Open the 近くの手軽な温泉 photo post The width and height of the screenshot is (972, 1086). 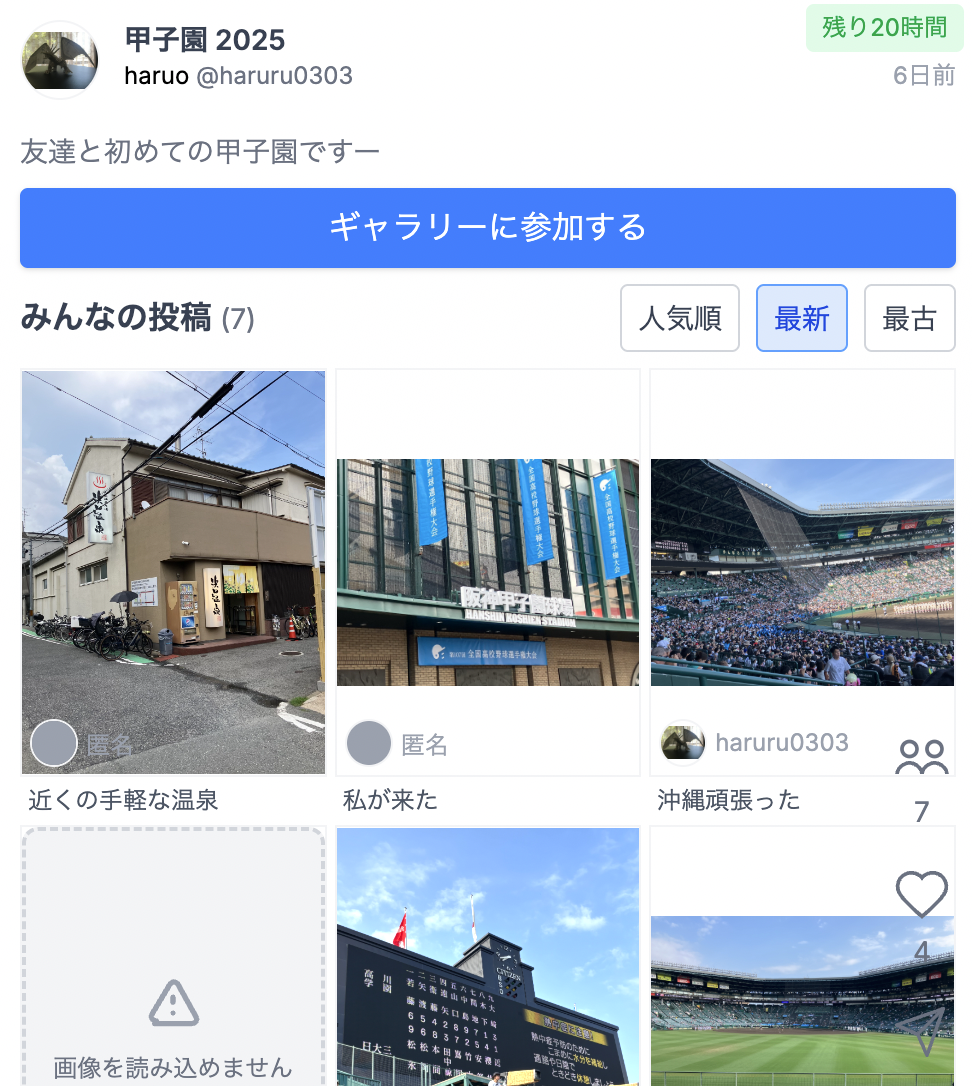(174, 572)
